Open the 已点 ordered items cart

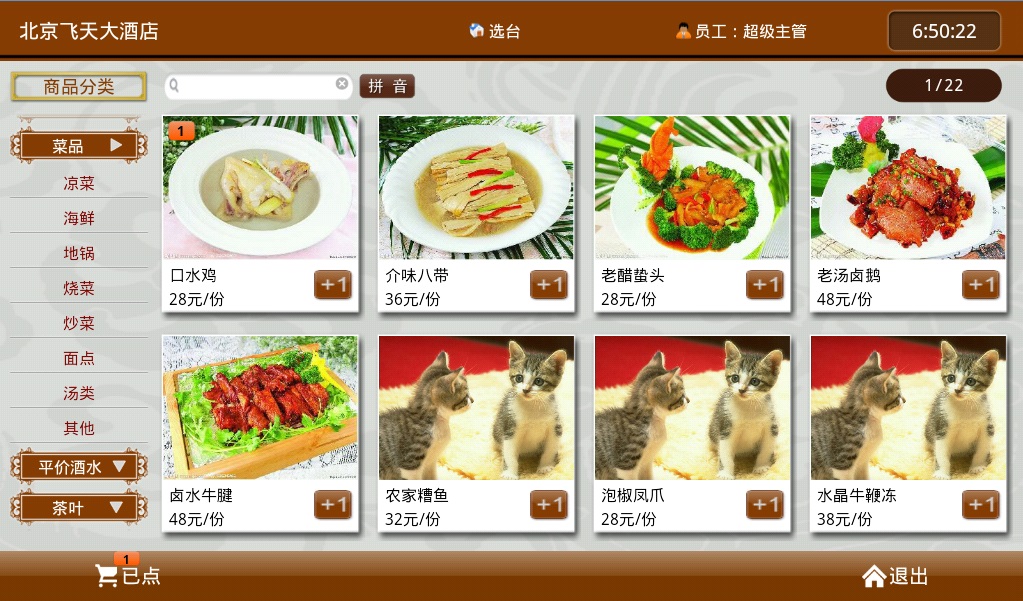point(128,576)
